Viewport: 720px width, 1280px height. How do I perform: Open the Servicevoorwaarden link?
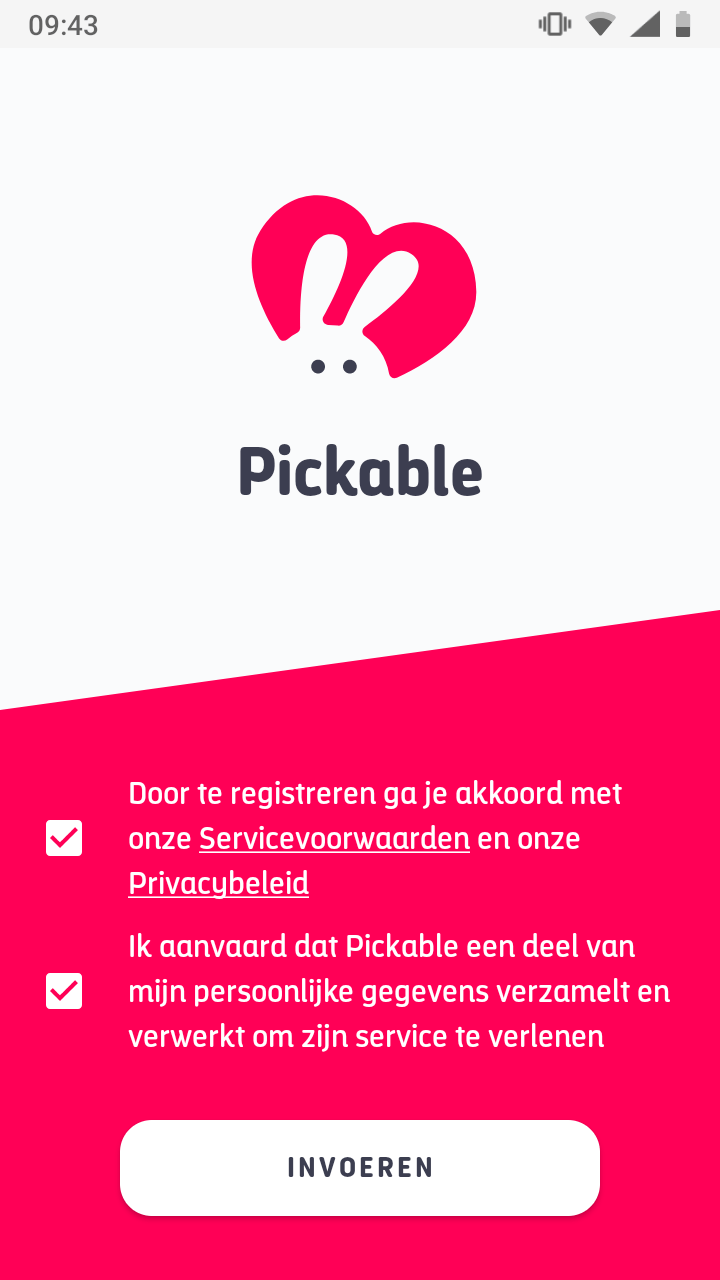(334, 838)
